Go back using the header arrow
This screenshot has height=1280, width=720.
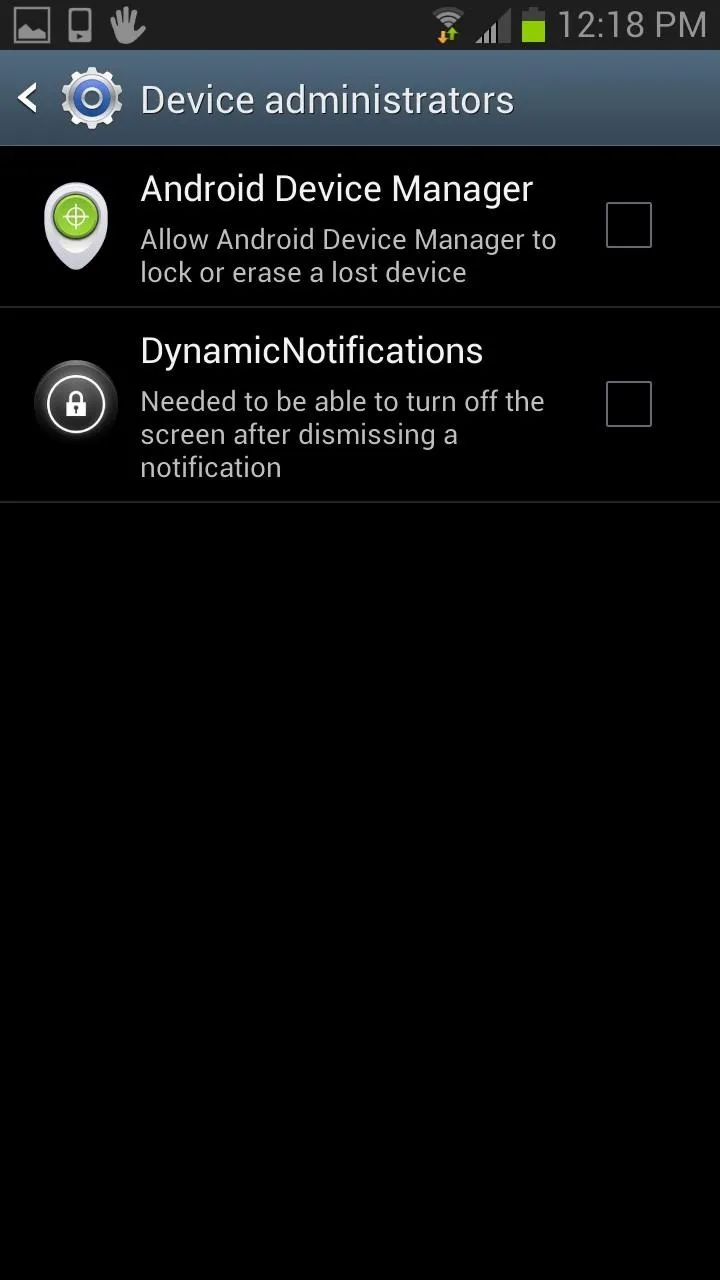pos(28,98)
